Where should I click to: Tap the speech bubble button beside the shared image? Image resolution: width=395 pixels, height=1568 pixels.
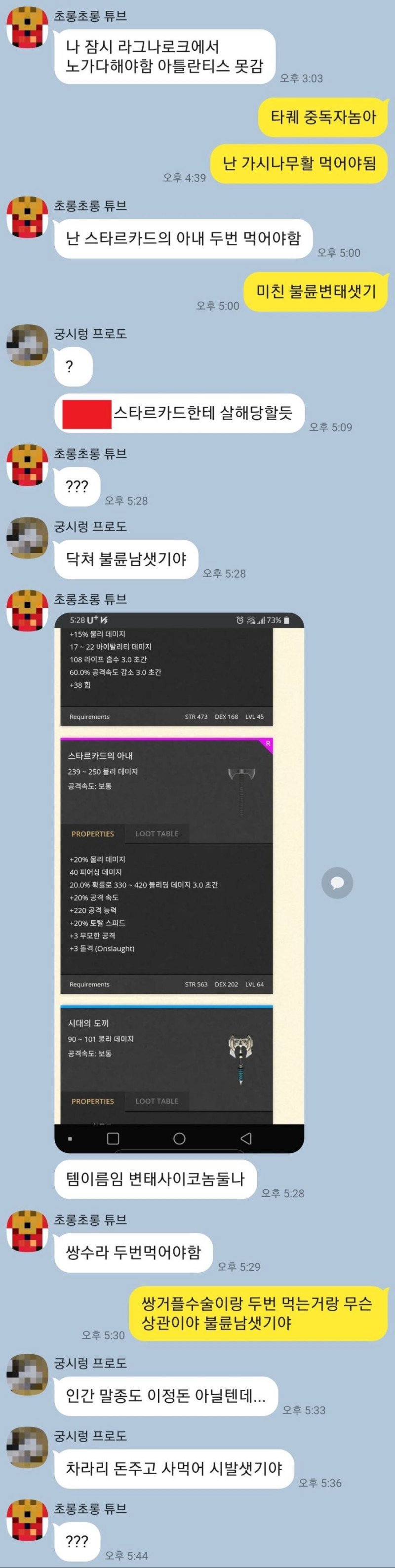point(337,883)
